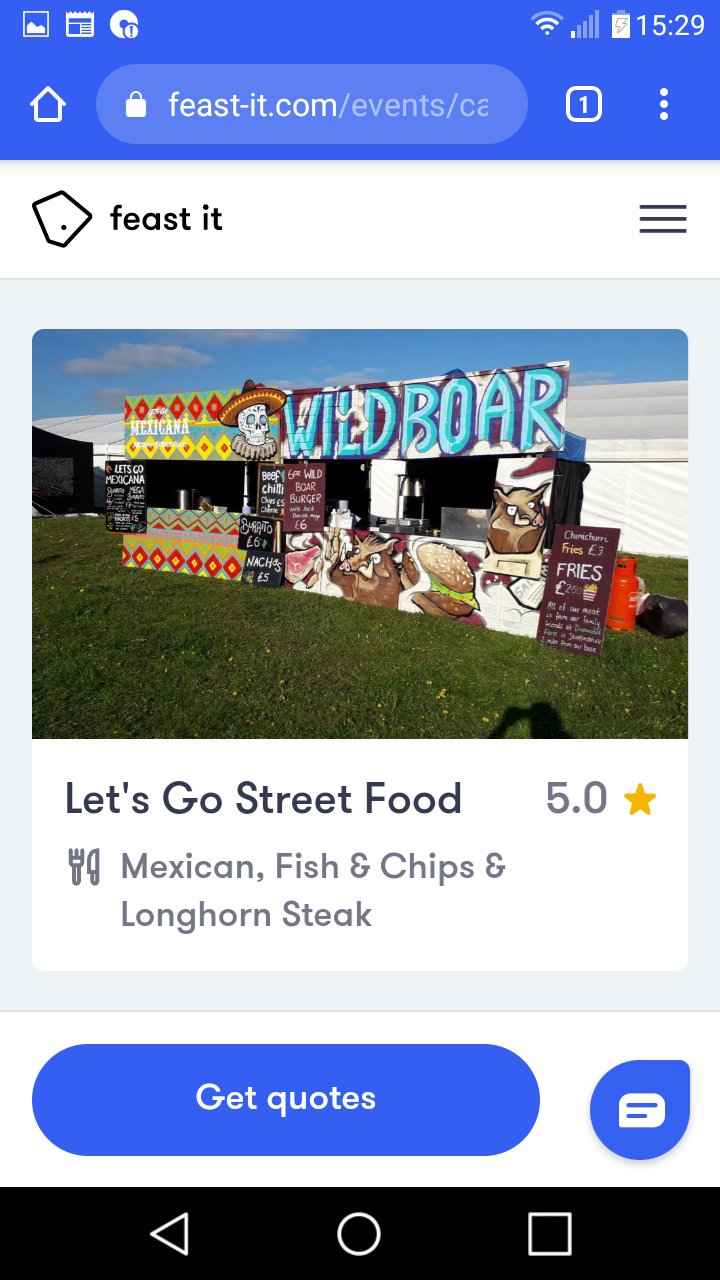Image resolution: width=720 pixels, height=1280 pixels.
Task: Tap the signal strength bars
Action: [583, 22]
